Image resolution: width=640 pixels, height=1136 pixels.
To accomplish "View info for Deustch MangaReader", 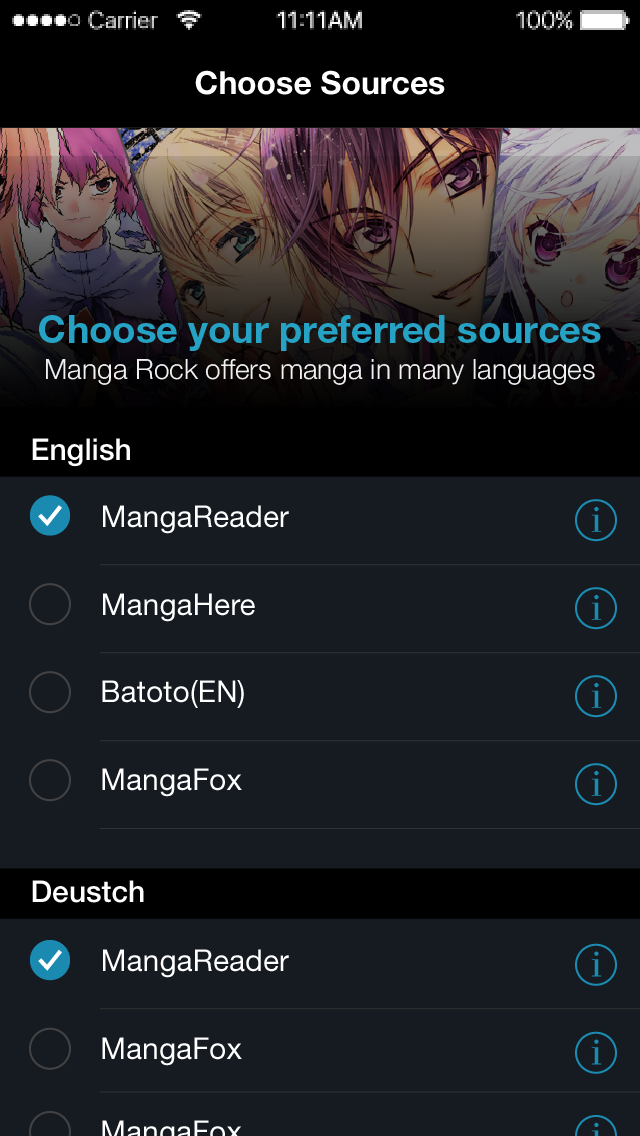I will 596,964.
